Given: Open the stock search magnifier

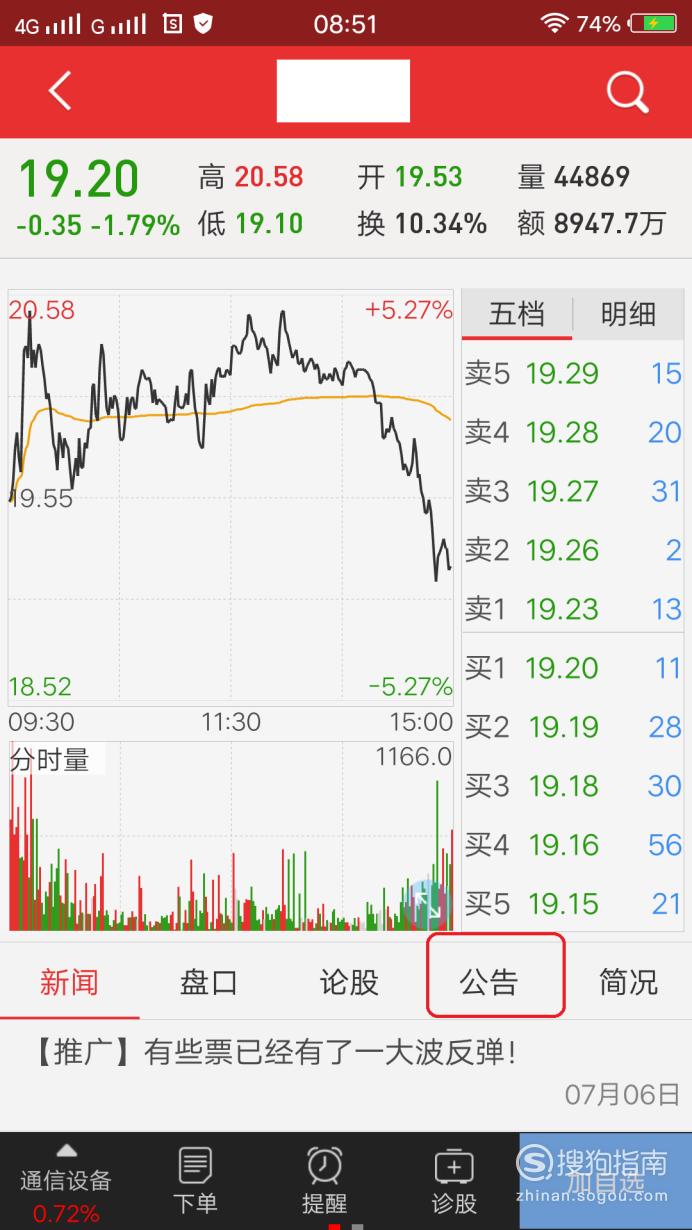Looking at the screenshot, I should click(x=628, y=92).
